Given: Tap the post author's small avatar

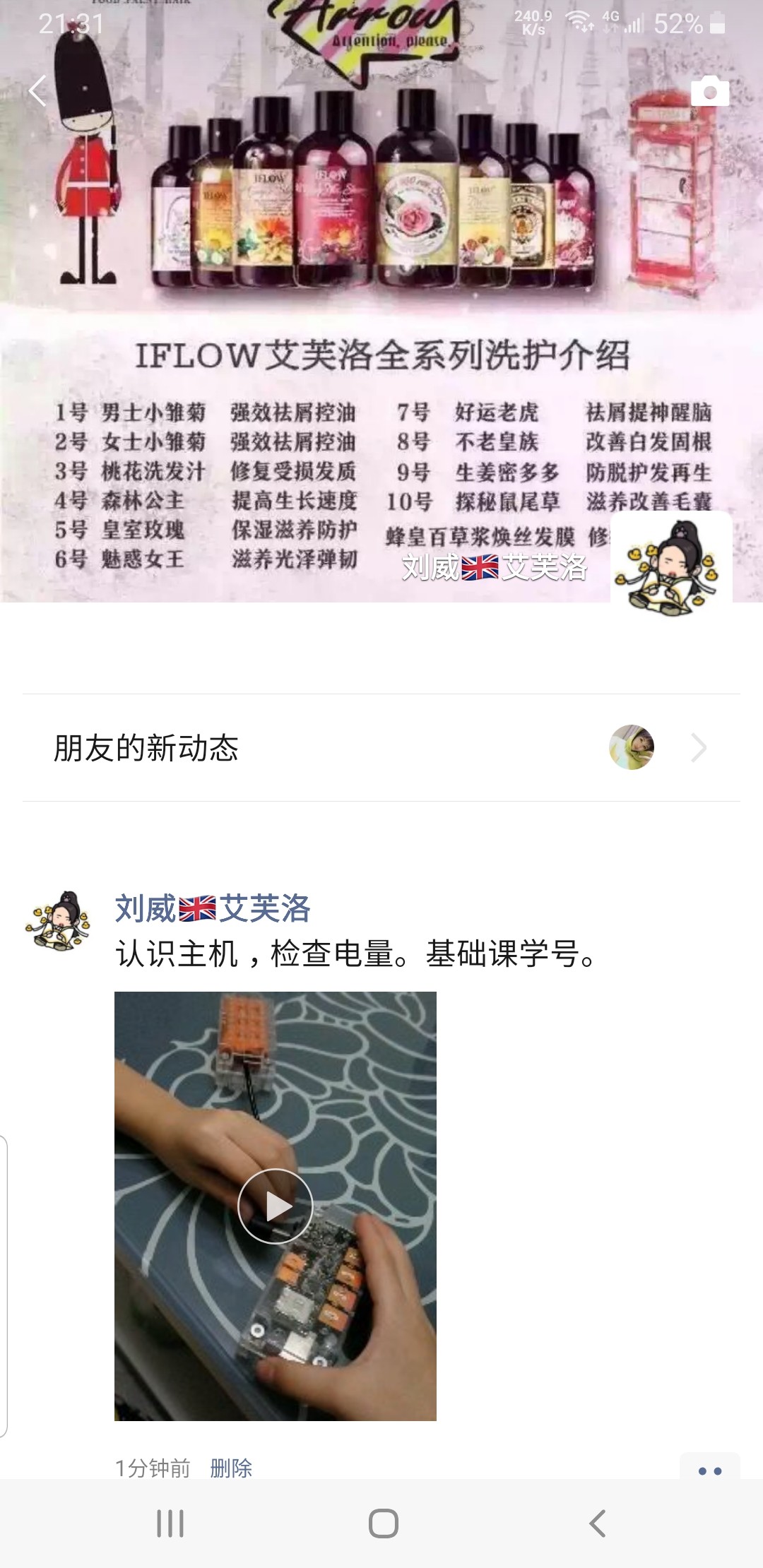Looking at the screenshot, I should coord(59,922).
